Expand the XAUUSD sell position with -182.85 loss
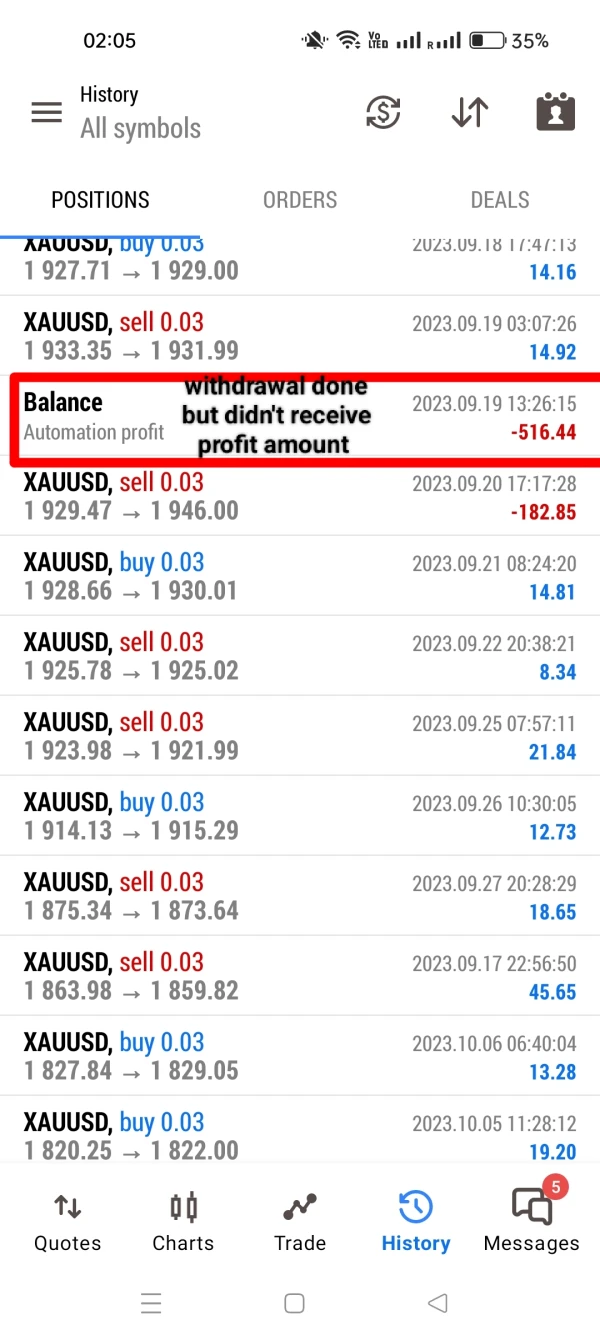This screenshot has width=600, height=1340. point(300,496)
